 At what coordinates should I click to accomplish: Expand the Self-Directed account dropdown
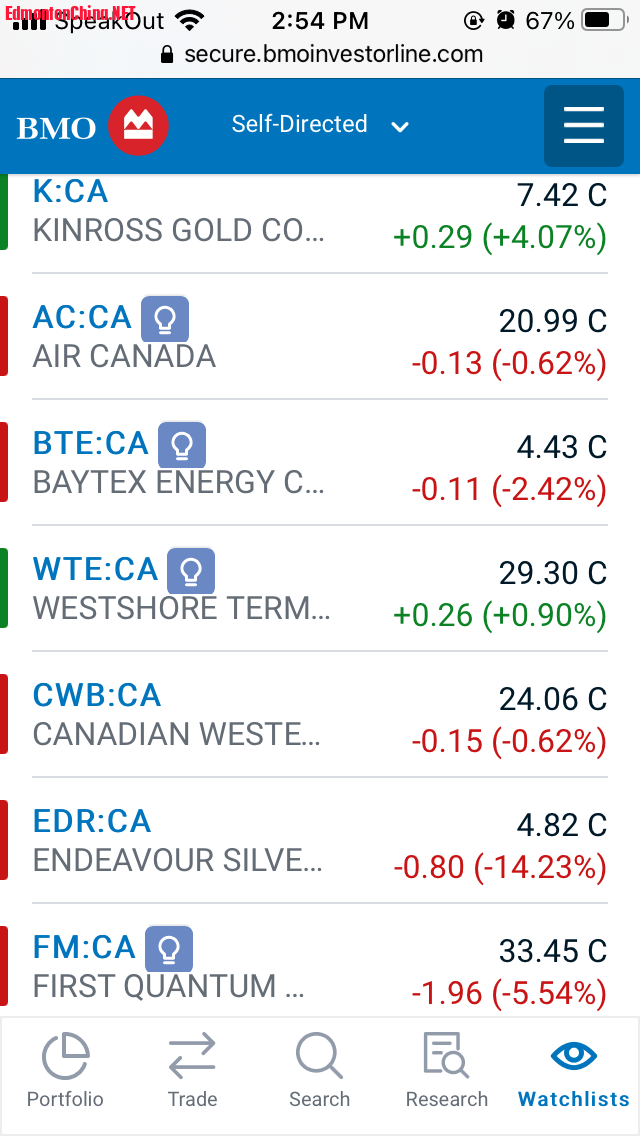(320, 125)
